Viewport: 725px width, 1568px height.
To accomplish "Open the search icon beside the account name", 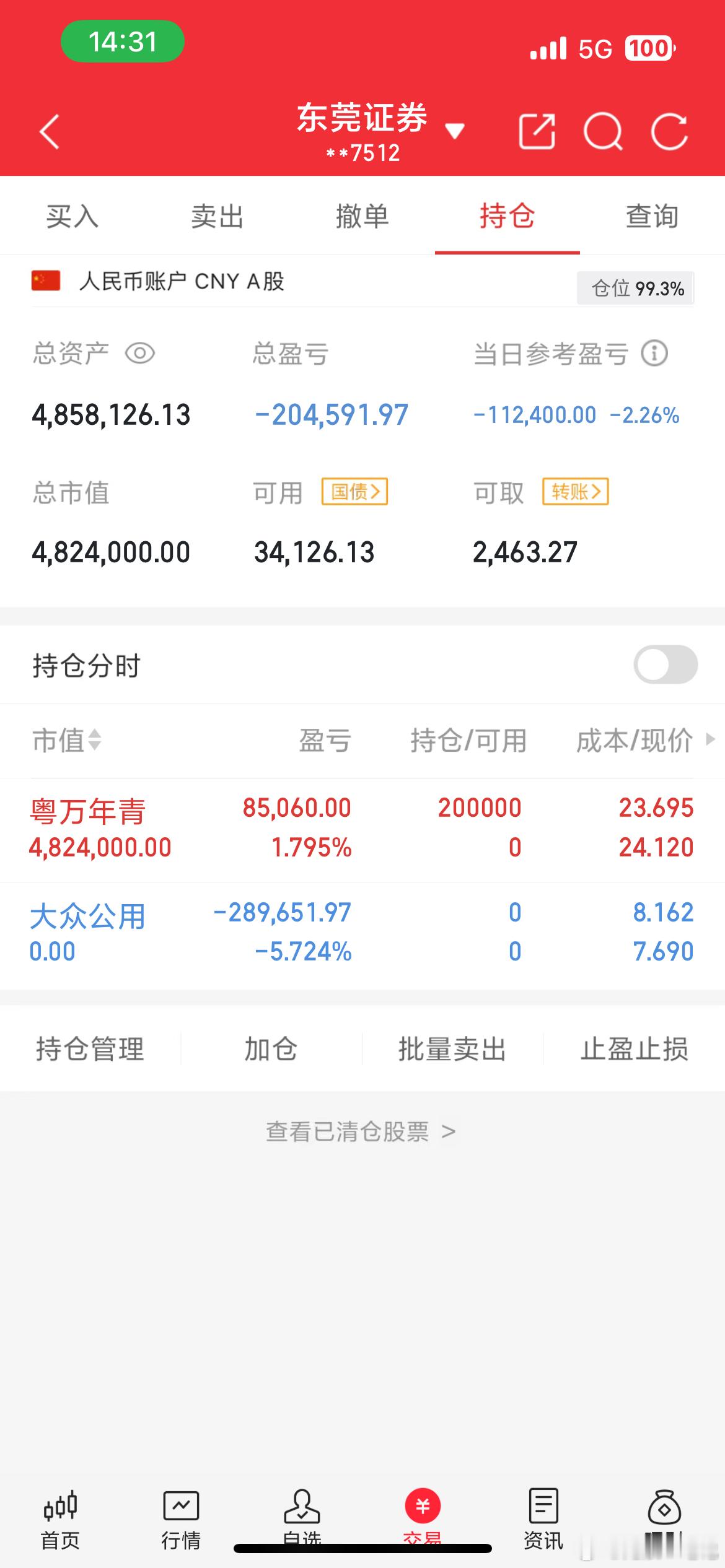I will (x=604, y=130).
